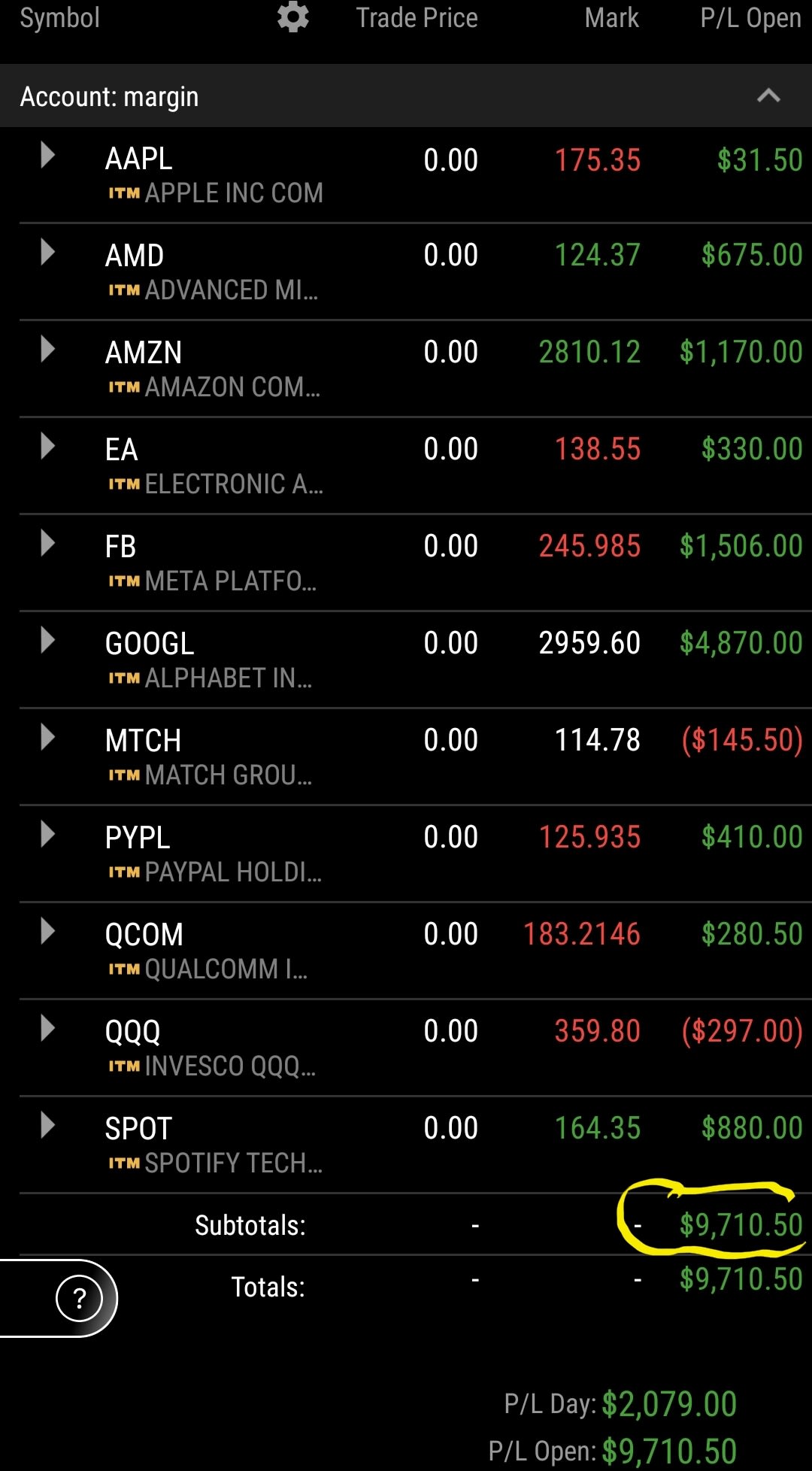Expand the MTCH position row
This screenshot has height=1471, width=812.
(47, 738)
